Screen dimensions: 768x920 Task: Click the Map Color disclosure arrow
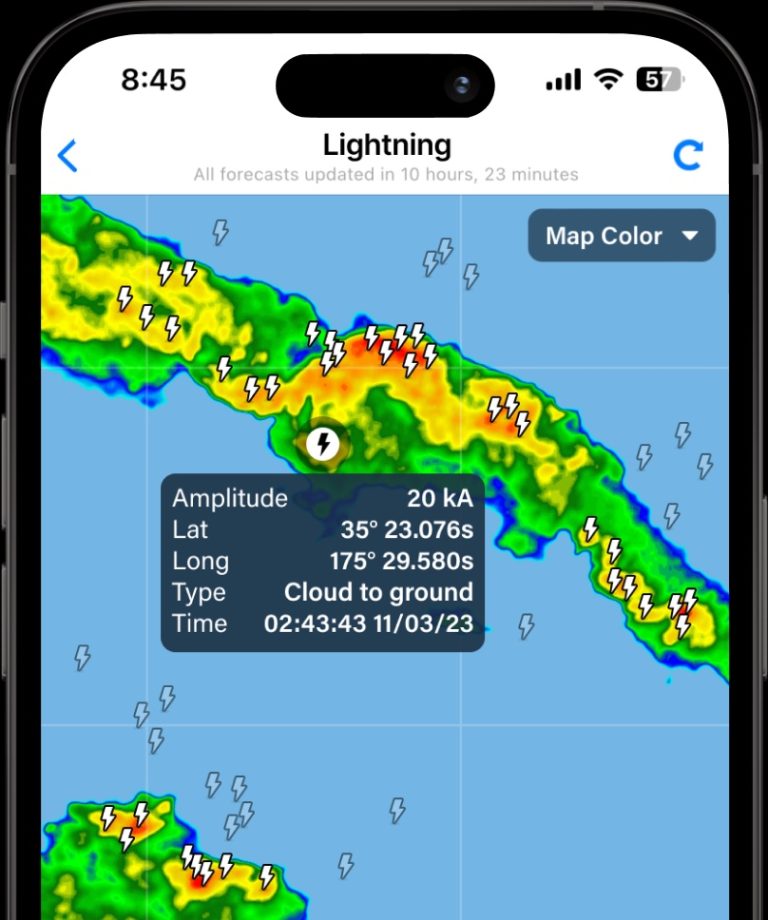pyautogui.click(x=691, y=236)
